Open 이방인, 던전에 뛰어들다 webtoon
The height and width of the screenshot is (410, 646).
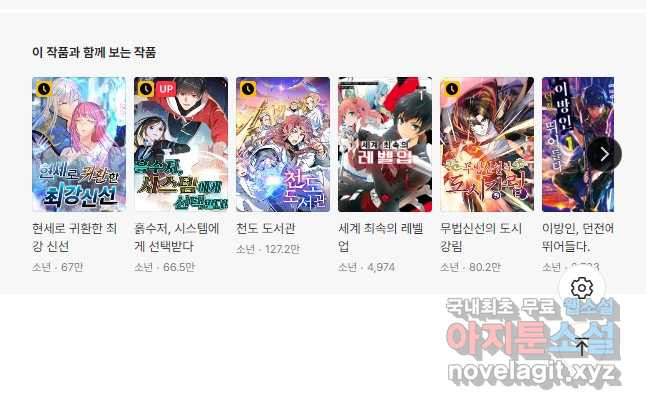pos(566,145)
